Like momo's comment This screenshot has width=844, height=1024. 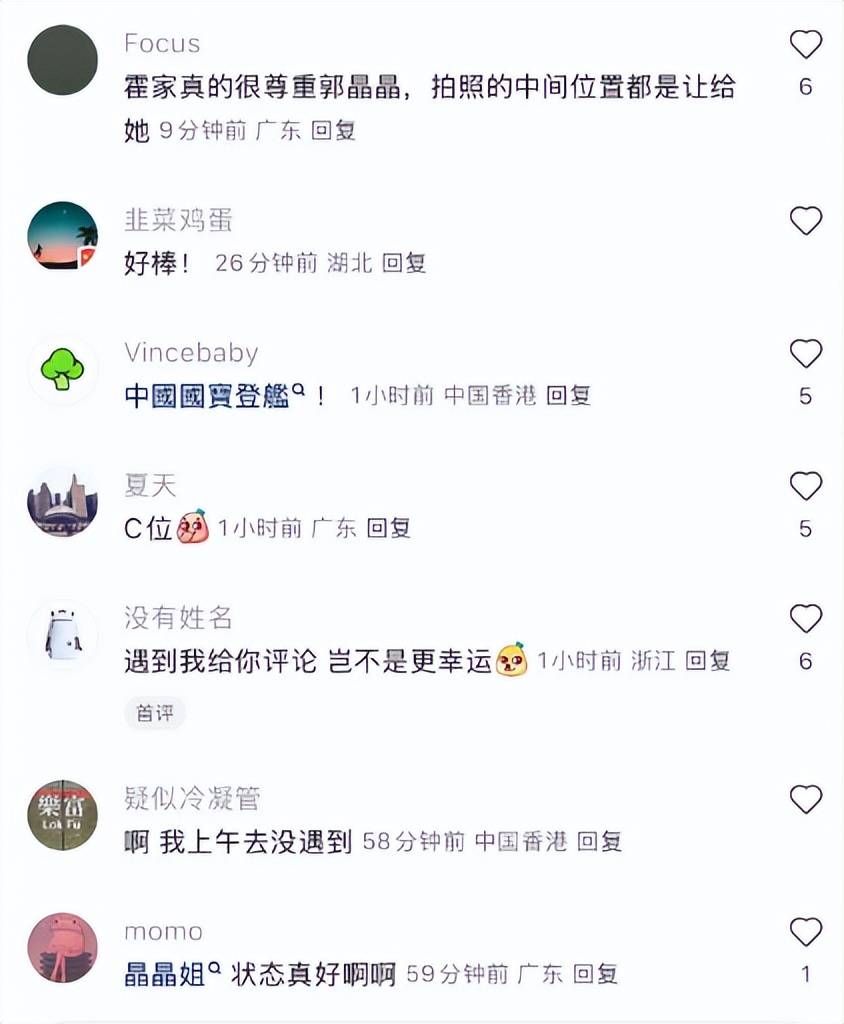(x=805, y=931)
